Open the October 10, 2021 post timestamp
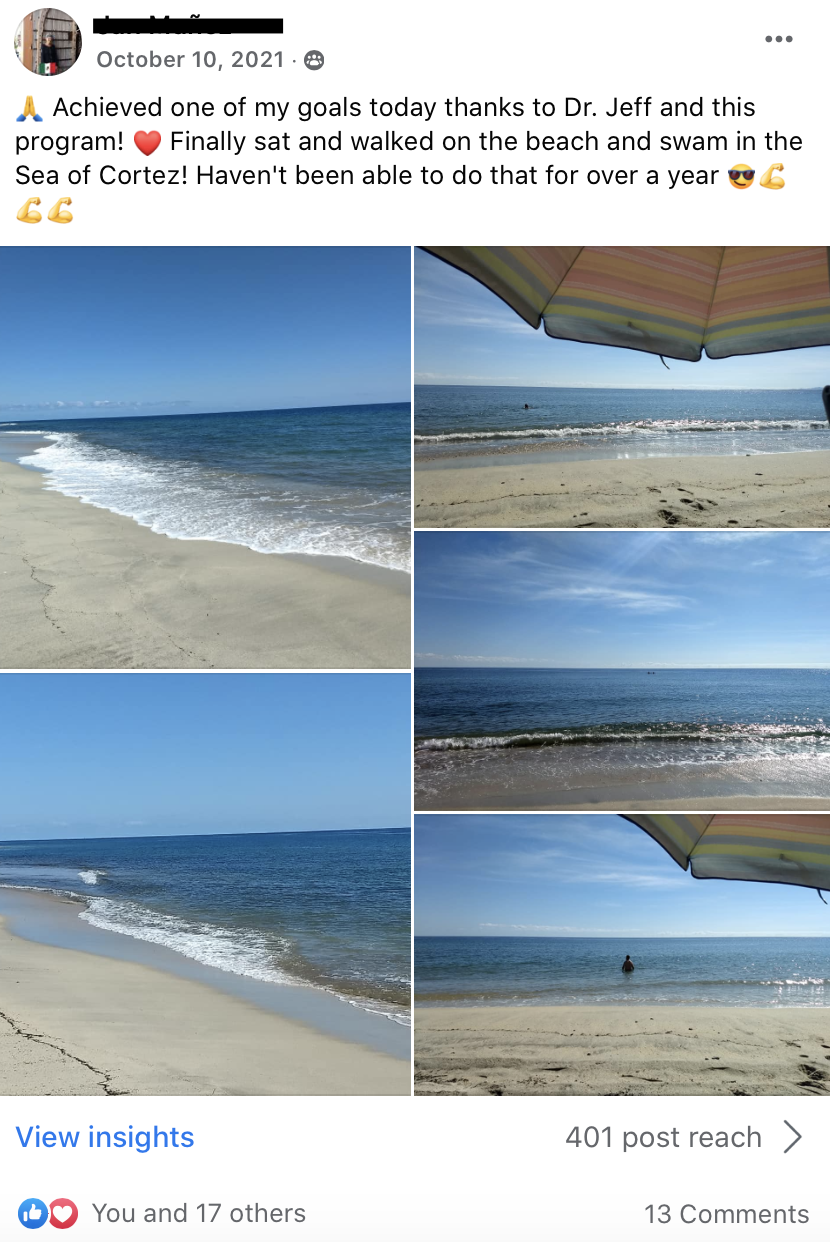Screen dimensions: 830x1242 click(x=190, y=60)
